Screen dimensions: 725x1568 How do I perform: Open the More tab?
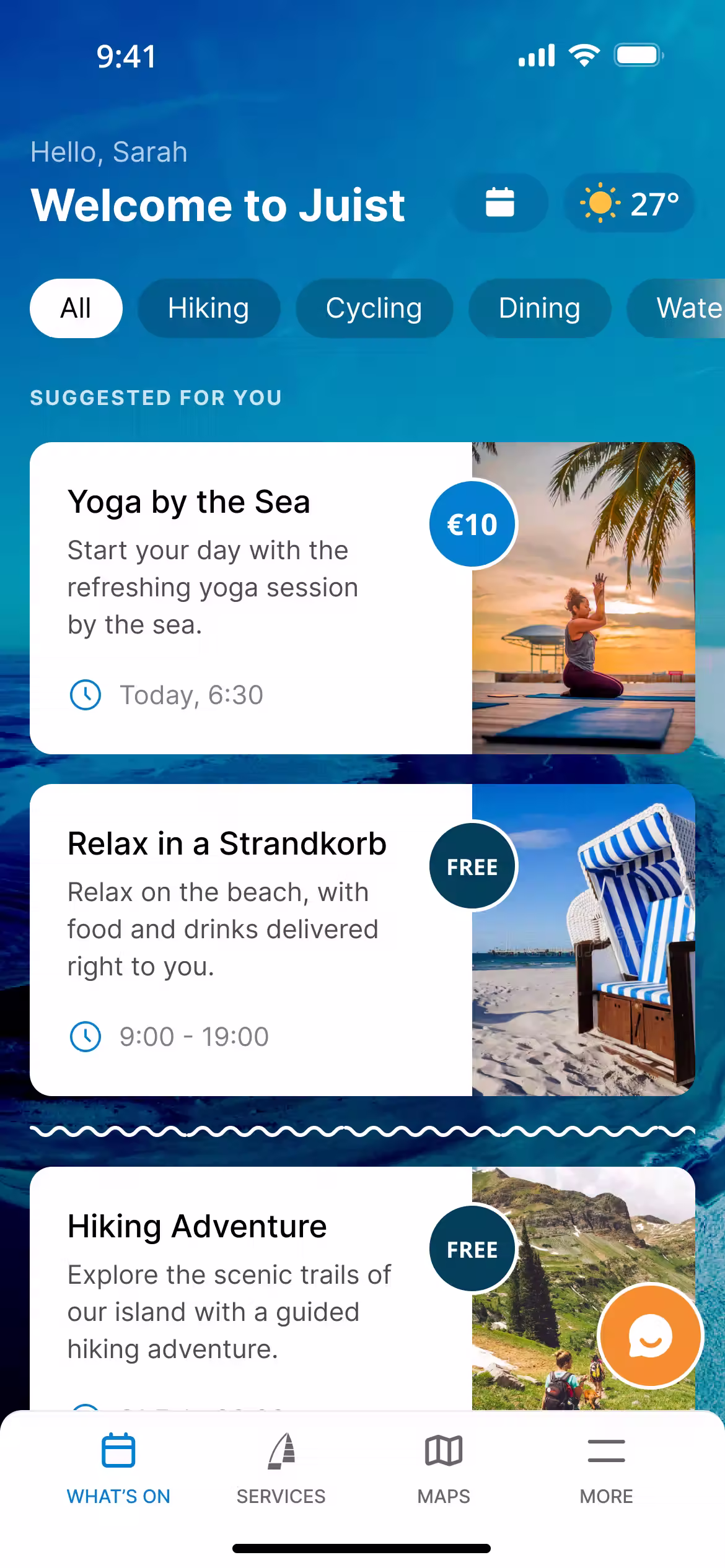606,1468
